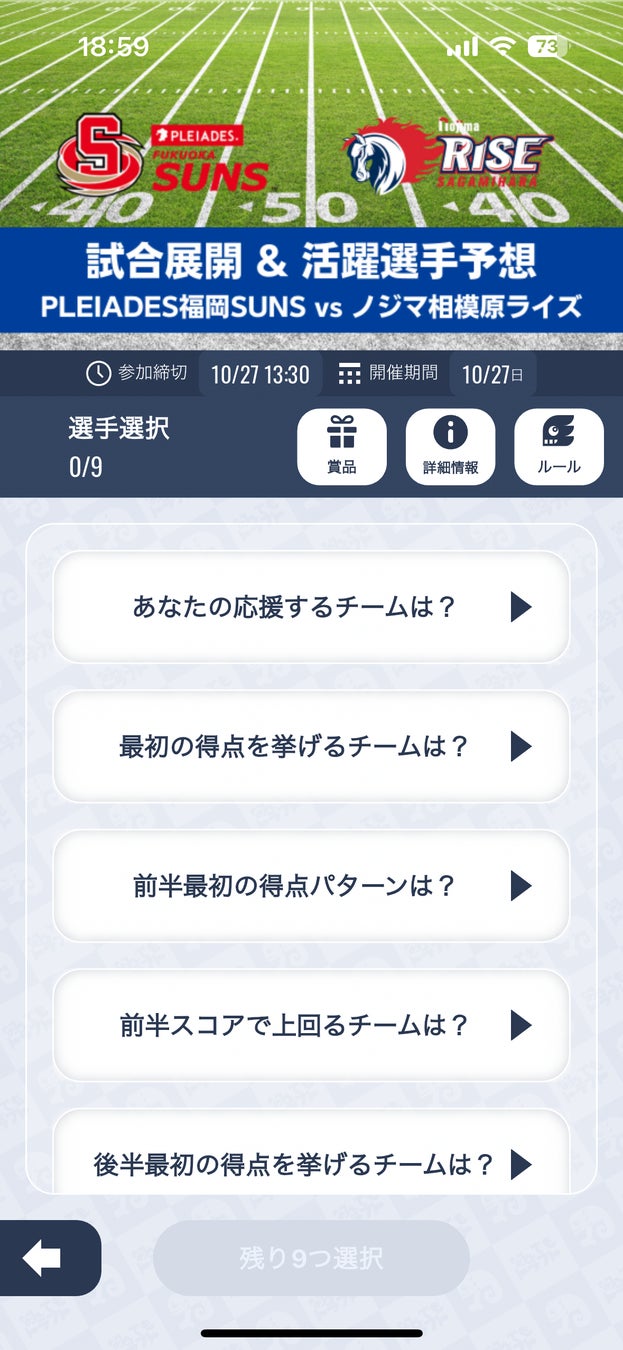Choose 前半スコアで上回るチームは？ row
The image size is (623, 1350).
tap(311, 1025)
